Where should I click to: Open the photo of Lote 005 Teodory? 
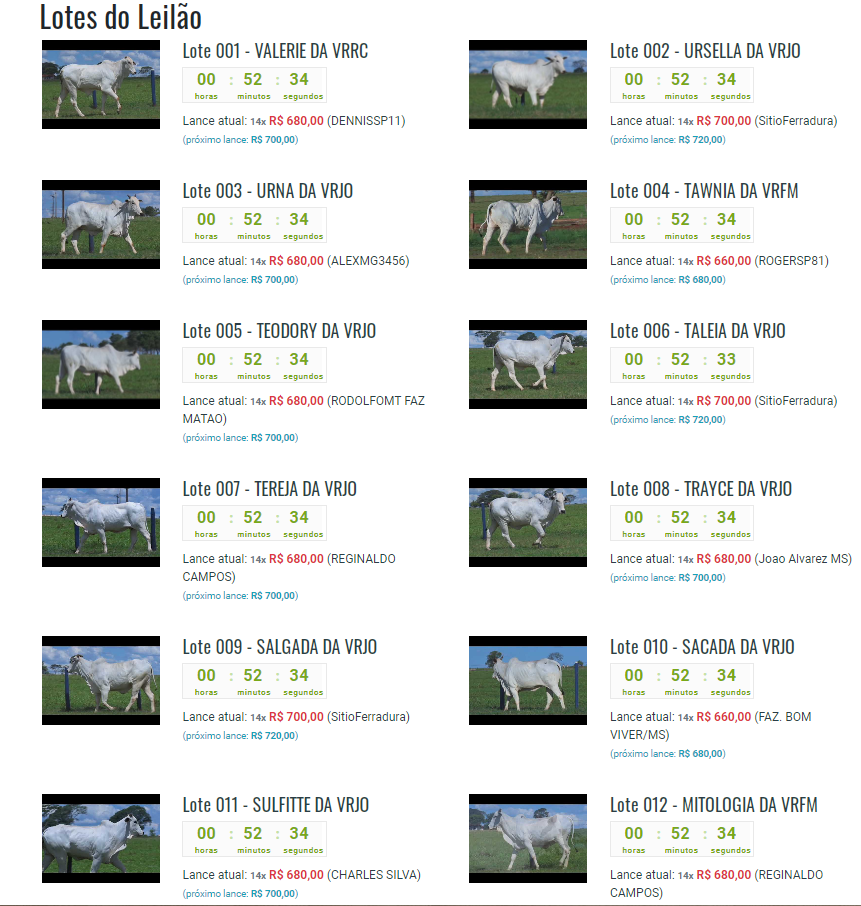point(101,364)
